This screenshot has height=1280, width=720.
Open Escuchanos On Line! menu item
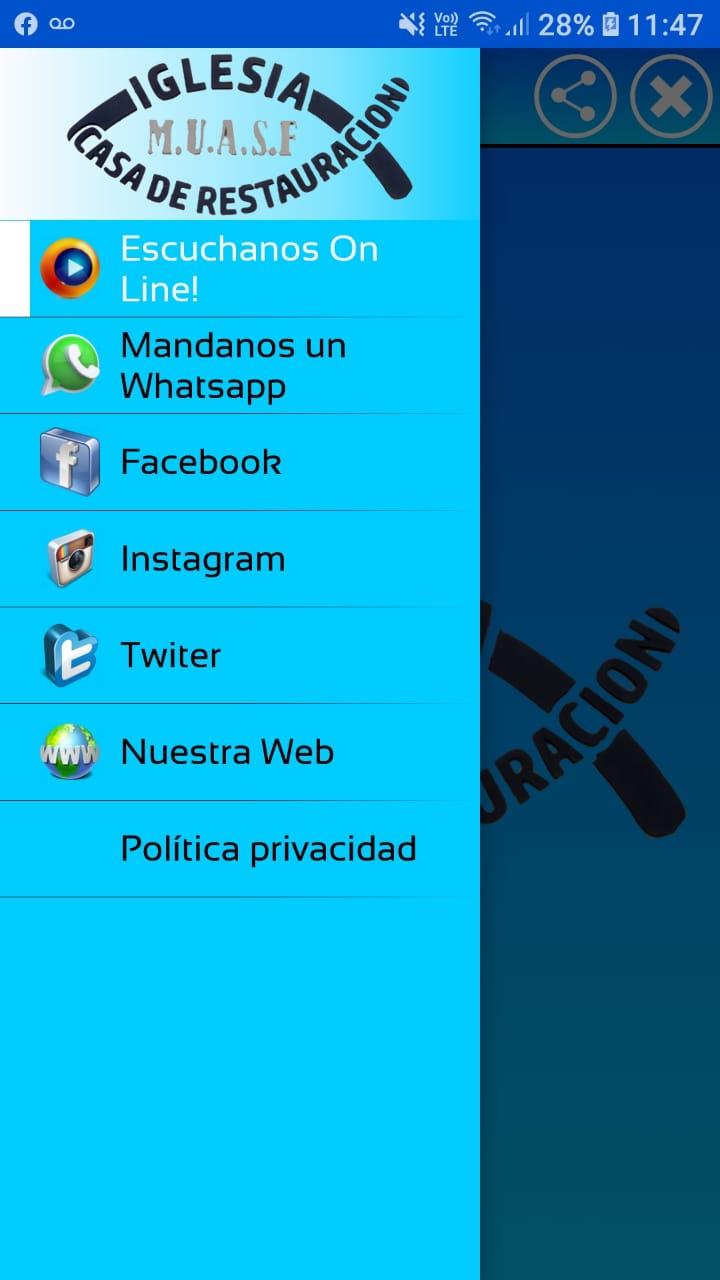pos(240,269)
